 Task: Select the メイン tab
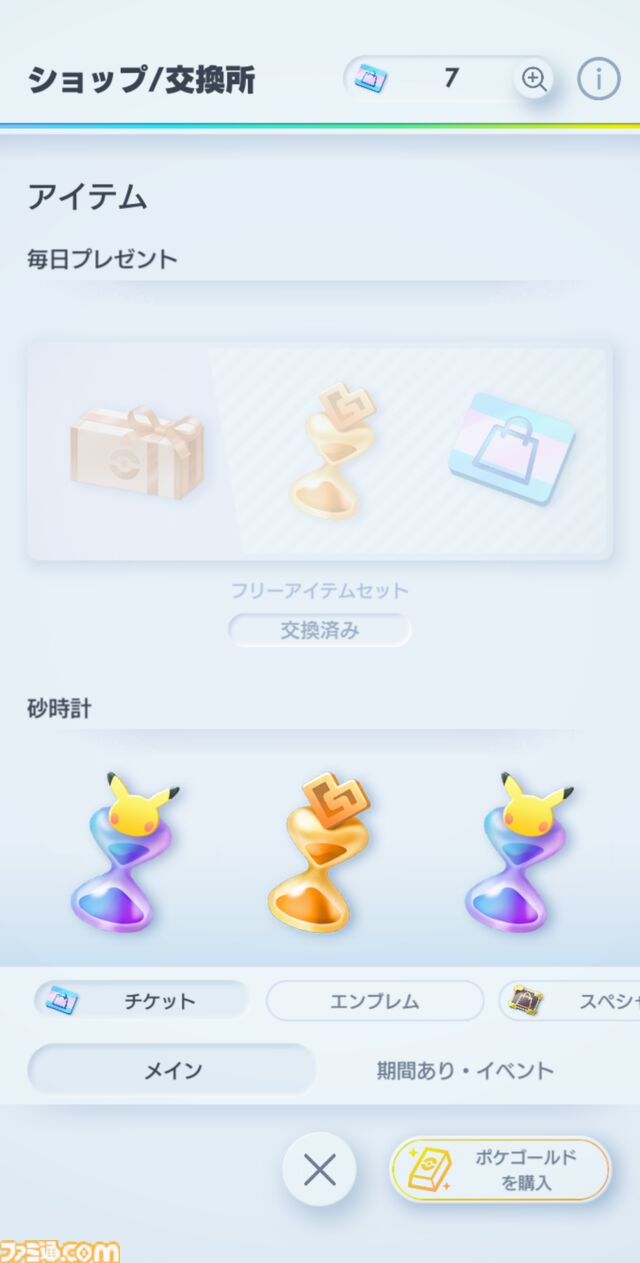point(172,1070)
